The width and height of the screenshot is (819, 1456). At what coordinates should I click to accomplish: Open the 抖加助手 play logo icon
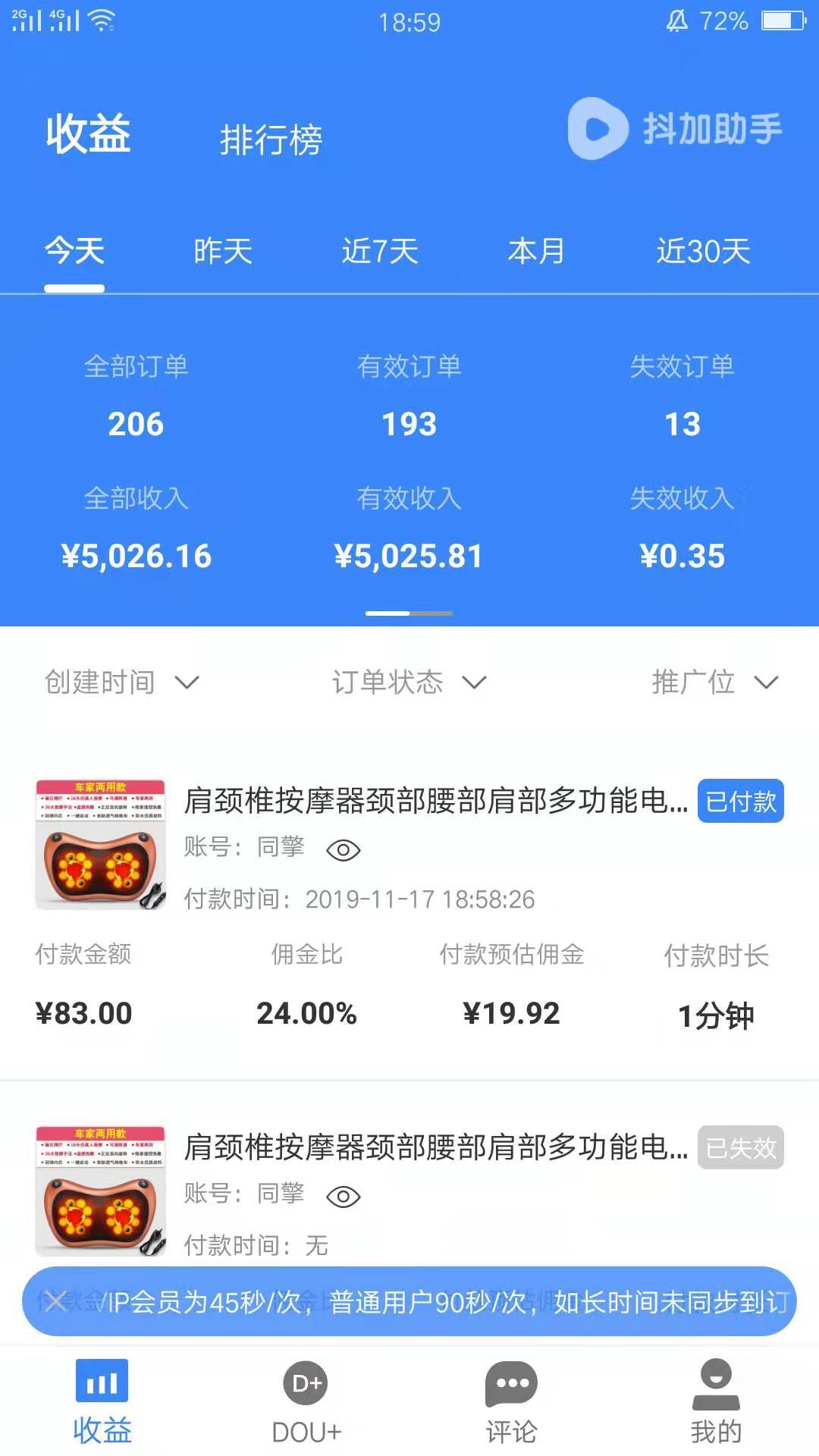coord(596,129)
